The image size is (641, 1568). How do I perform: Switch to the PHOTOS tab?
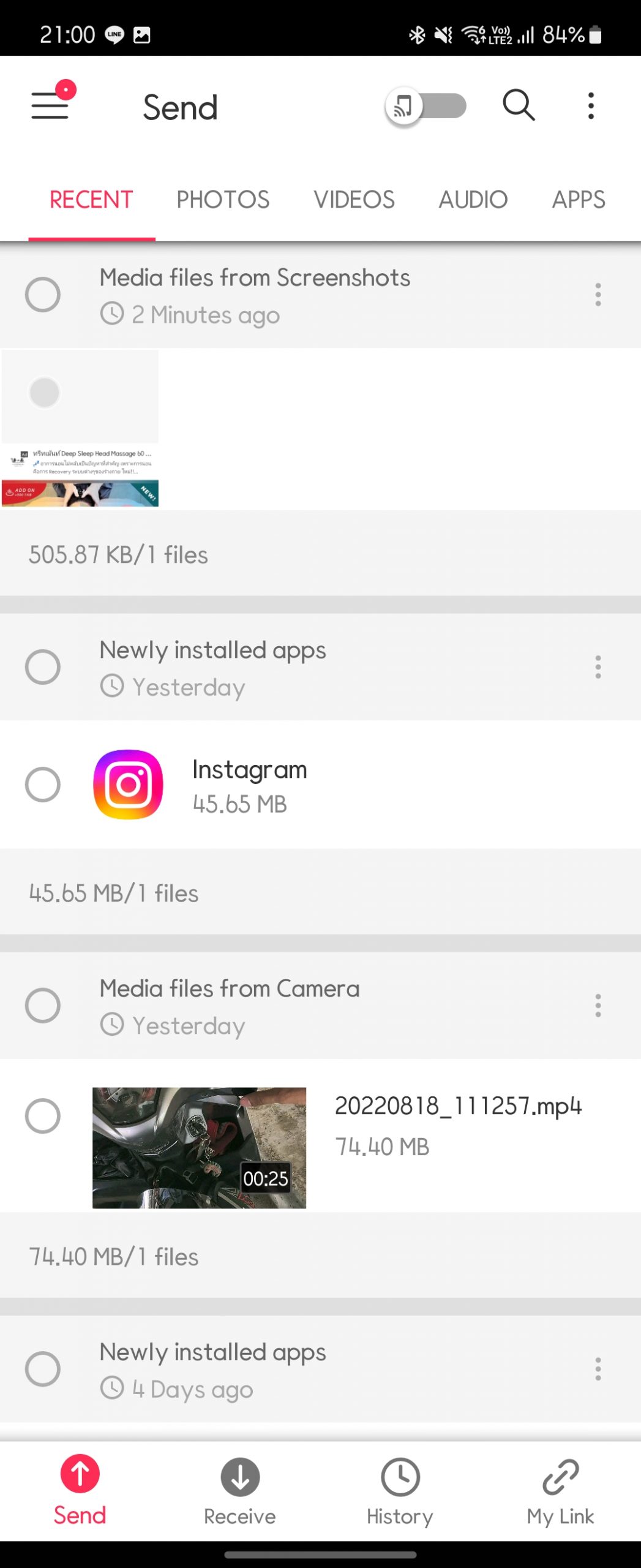click(x=223, y=199)
